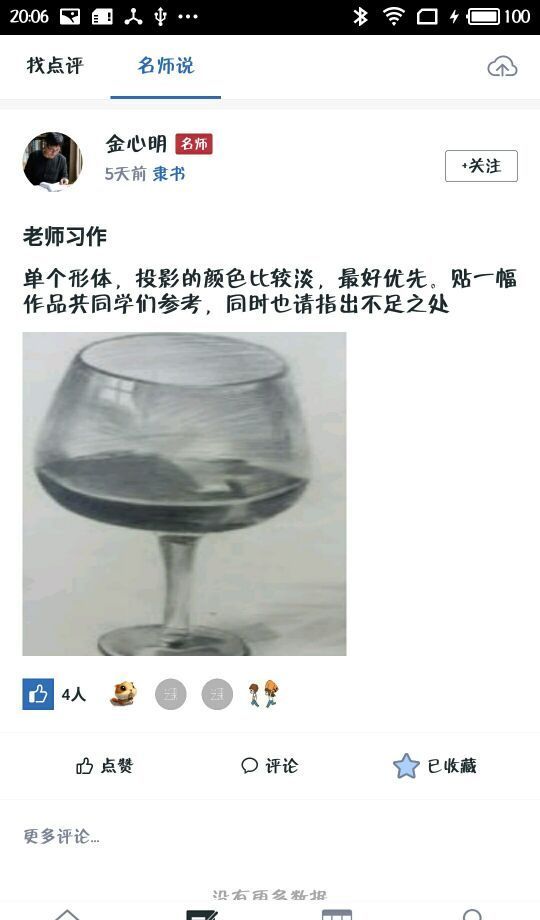Select the 名师说 tab
This screenshot has height=920, width=540.
(x=166, y=65)
